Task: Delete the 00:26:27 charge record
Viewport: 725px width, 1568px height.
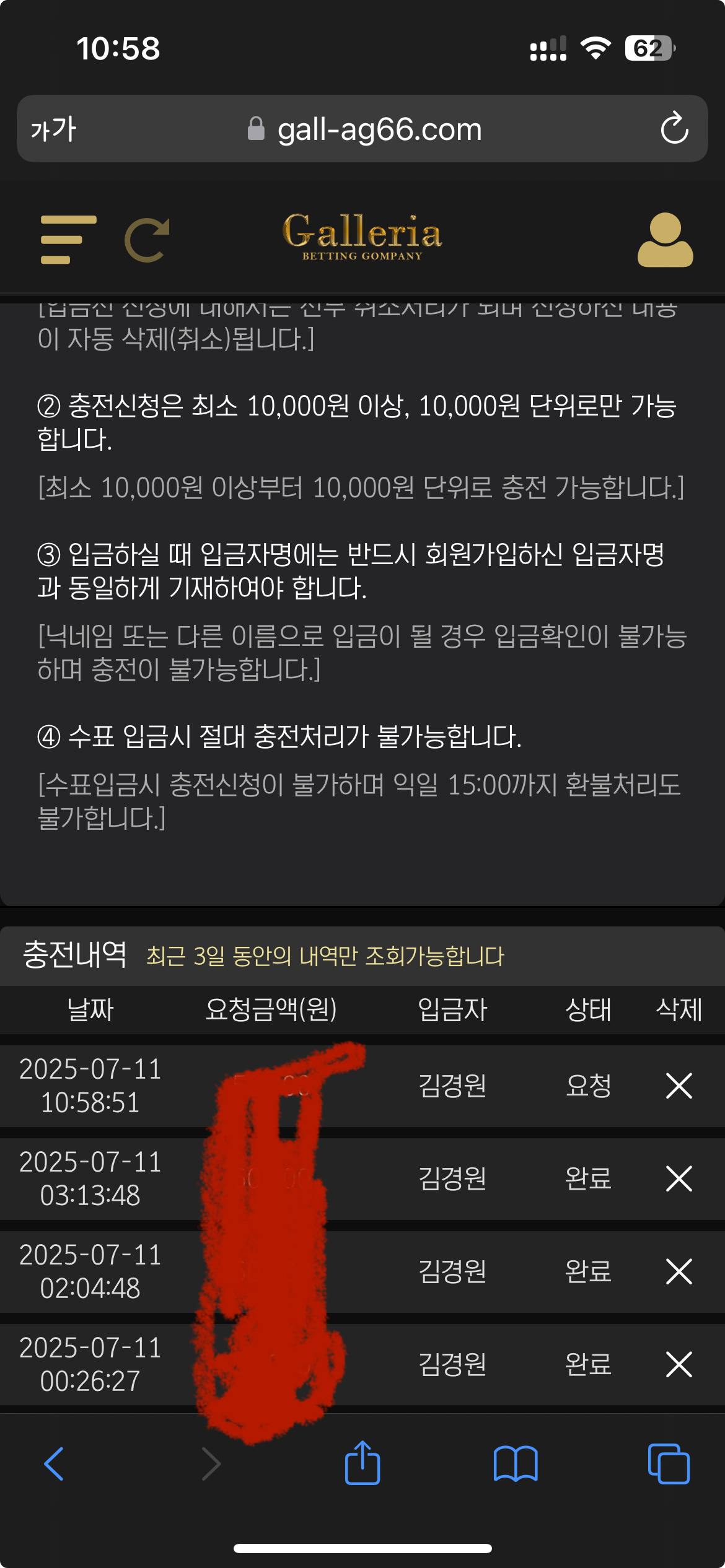Action: [x=679, y=1364]
